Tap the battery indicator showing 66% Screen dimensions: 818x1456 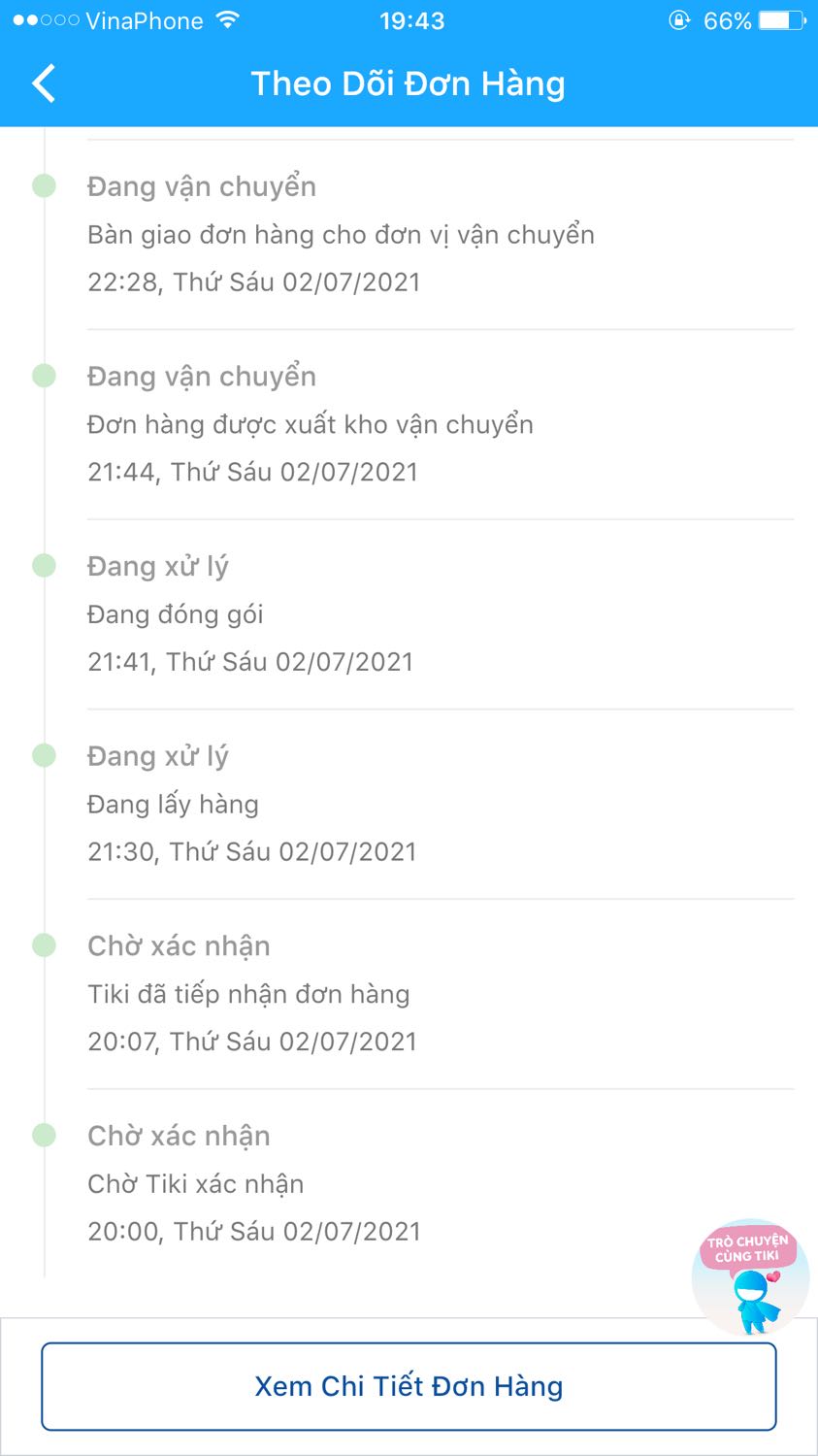pyautogui.click(x=776, y=17)
